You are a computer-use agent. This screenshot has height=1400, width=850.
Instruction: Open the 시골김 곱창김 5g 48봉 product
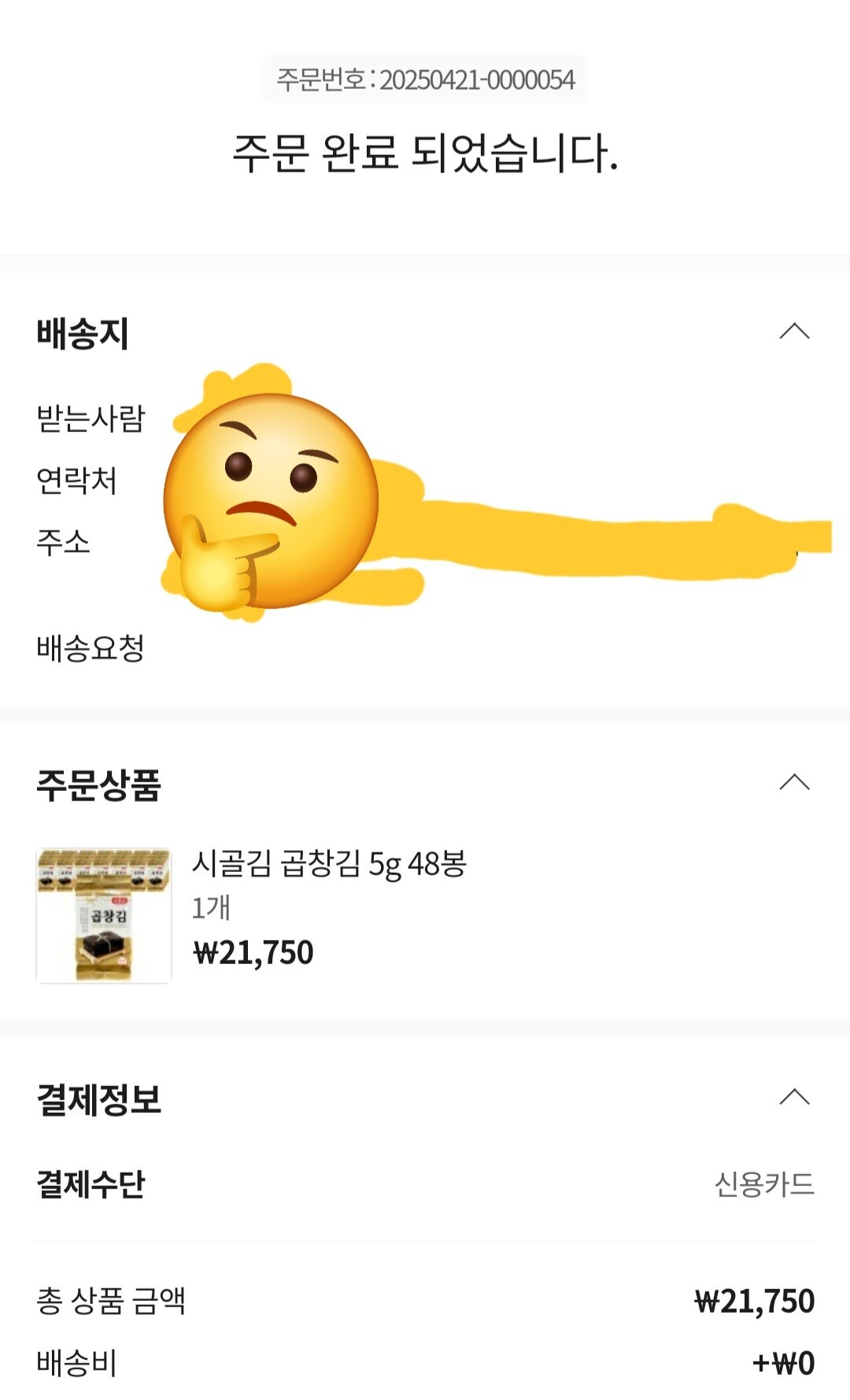click(329, 864)
